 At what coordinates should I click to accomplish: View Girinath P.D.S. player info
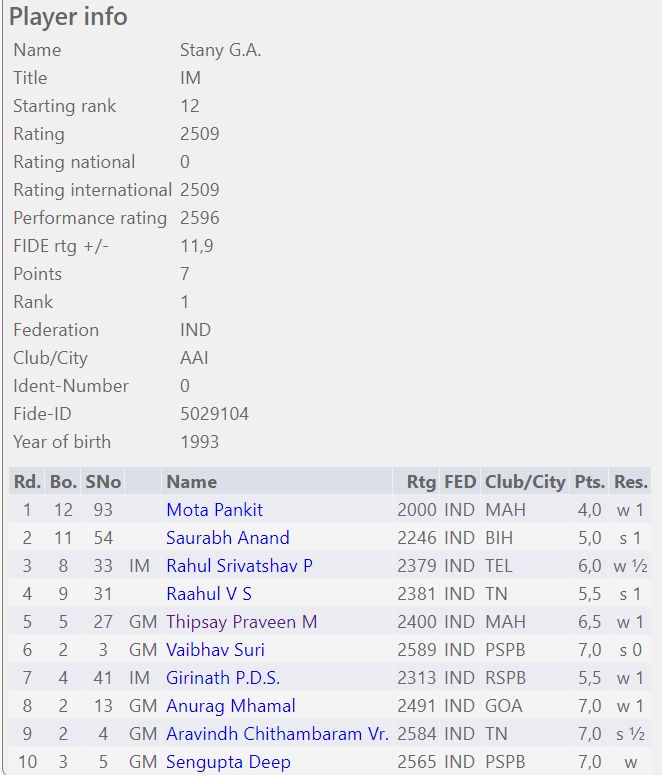[223, 678]
